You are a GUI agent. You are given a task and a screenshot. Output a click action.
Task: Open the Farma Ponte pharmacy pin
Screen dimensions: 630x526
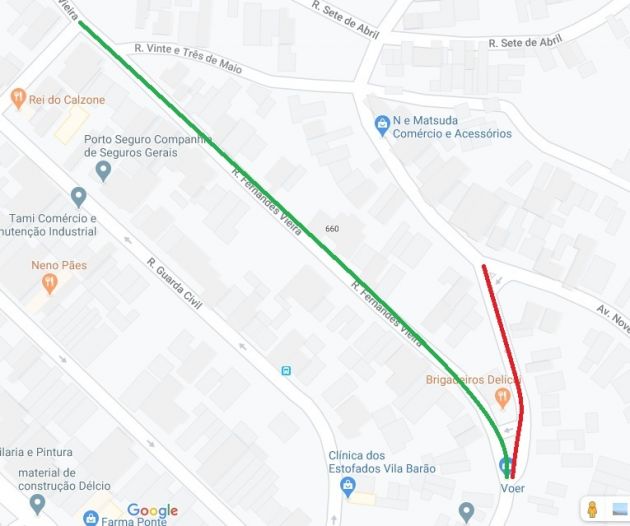91,518
